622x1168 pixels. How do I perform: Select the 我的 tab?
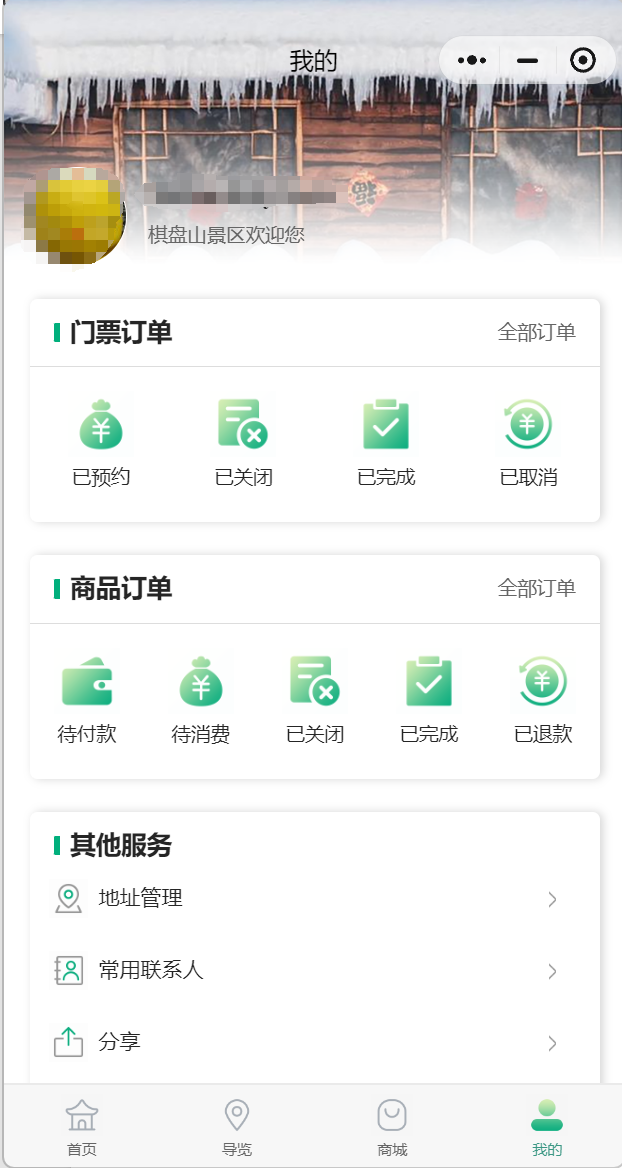(548, 1128)
